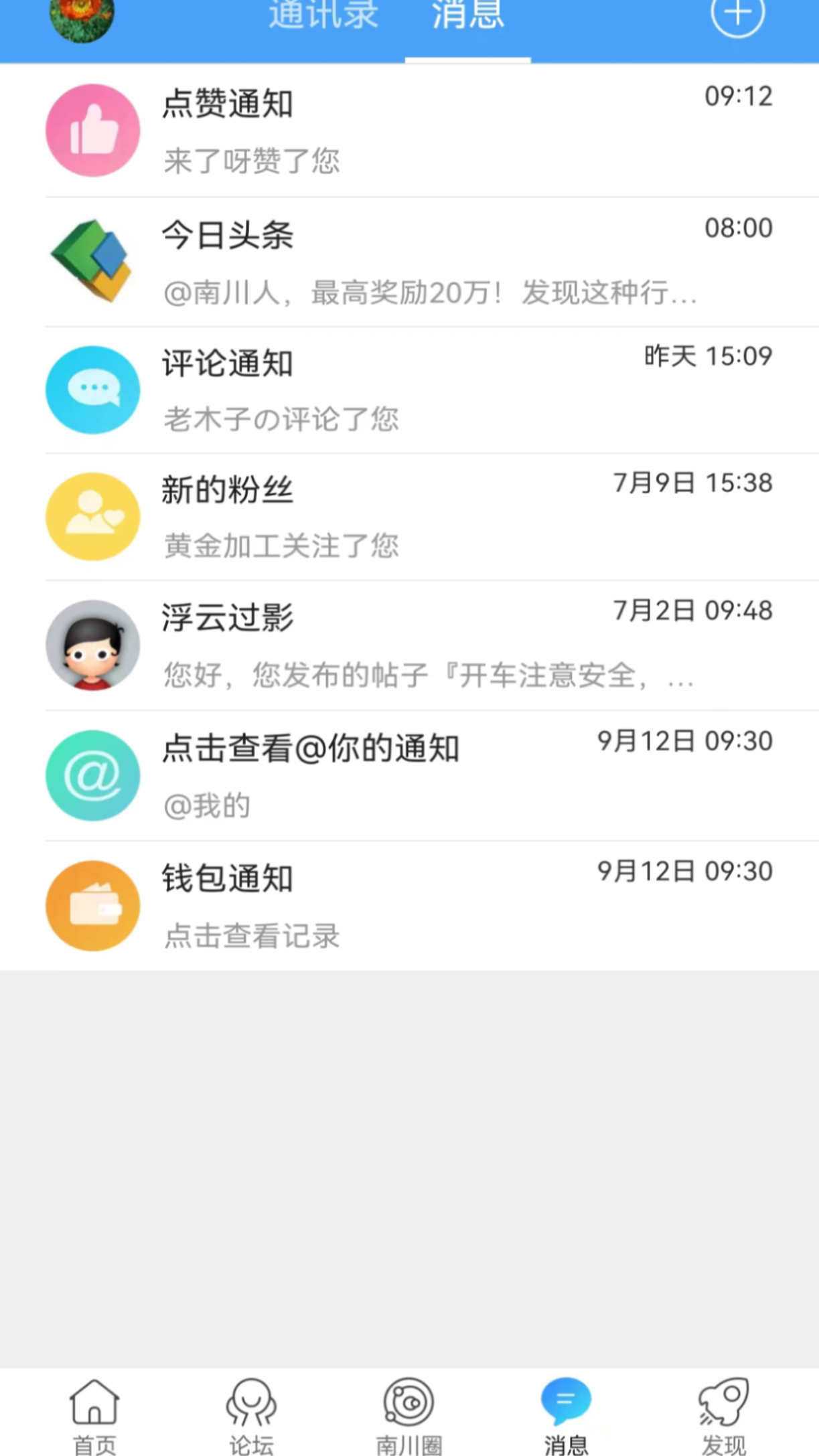The height and width of the screenshot is (1456, 819).
Task: View 钱包通知 records
Action: [x=429, y=905]
